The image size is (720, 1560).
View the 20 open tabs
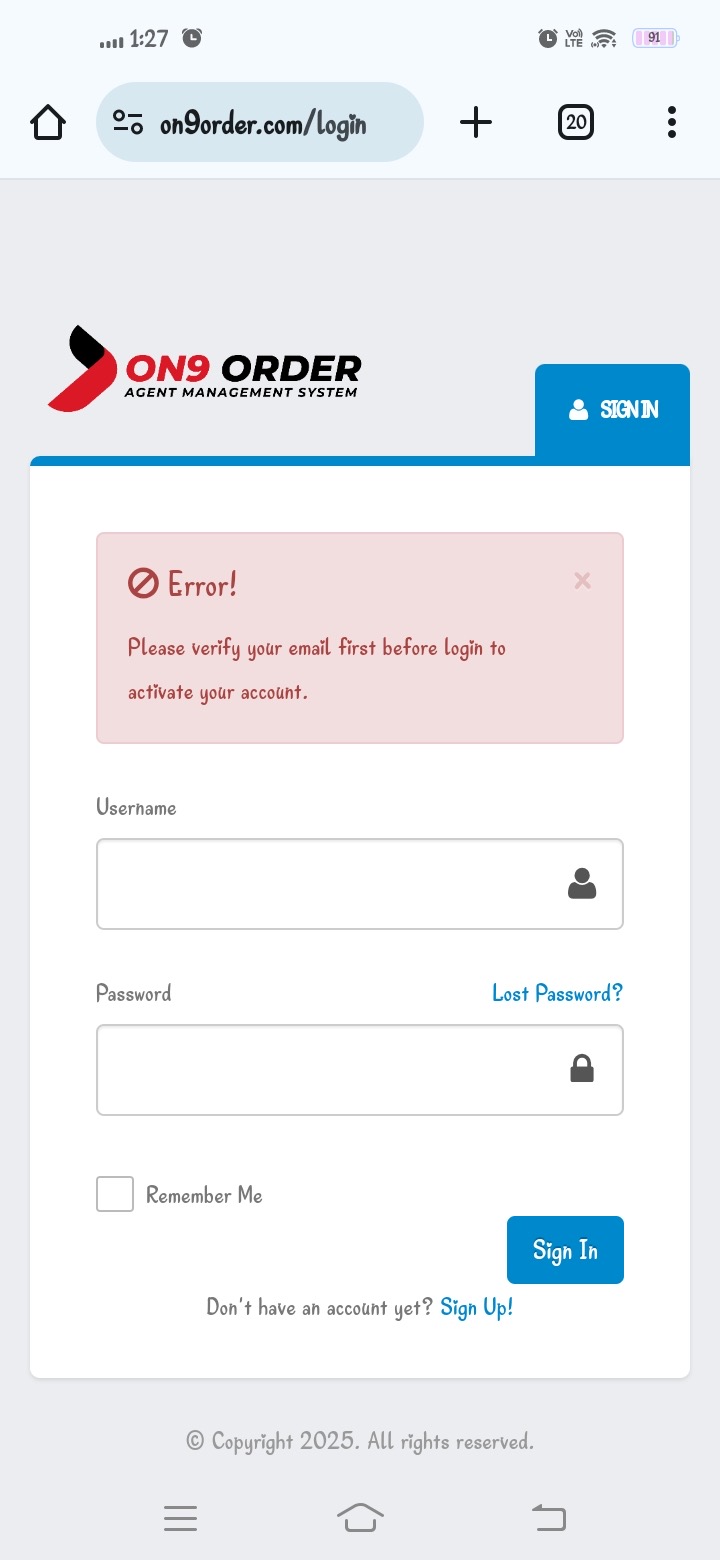(576, 123)
